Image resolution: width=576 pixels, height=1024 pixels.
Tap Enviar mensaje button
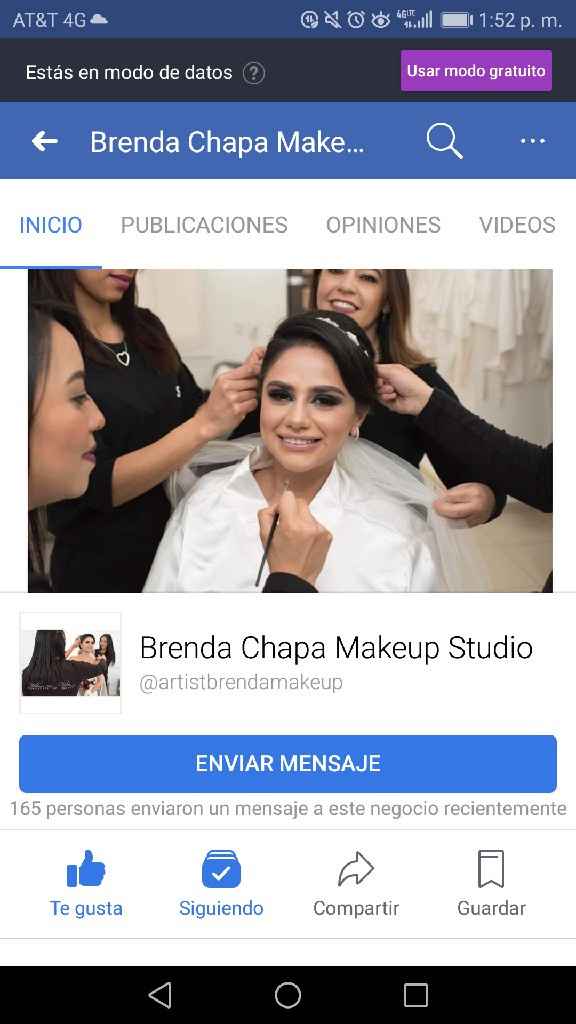(x=288, y=763)
